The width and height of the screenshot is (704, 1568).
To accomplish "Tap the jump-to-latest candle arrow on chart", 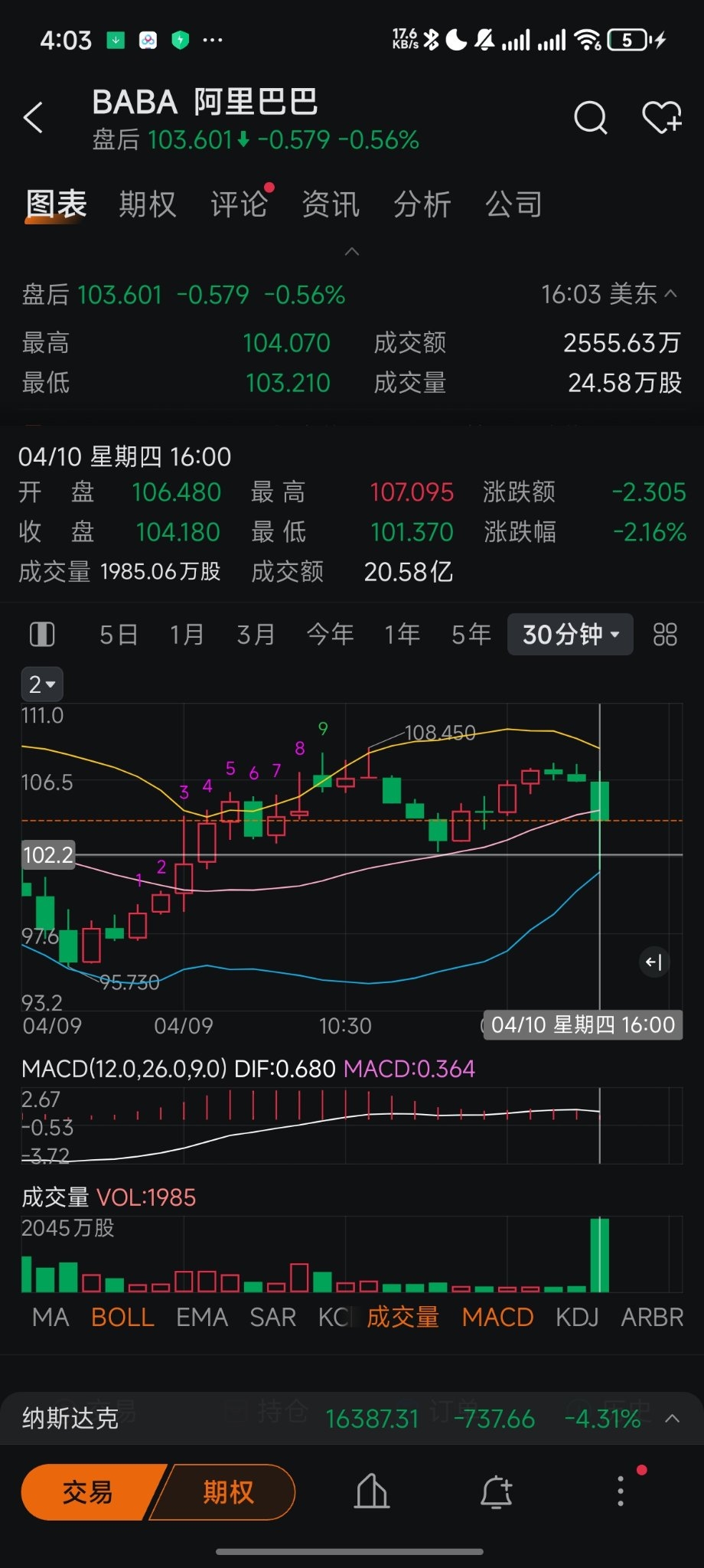I will 653,962.
